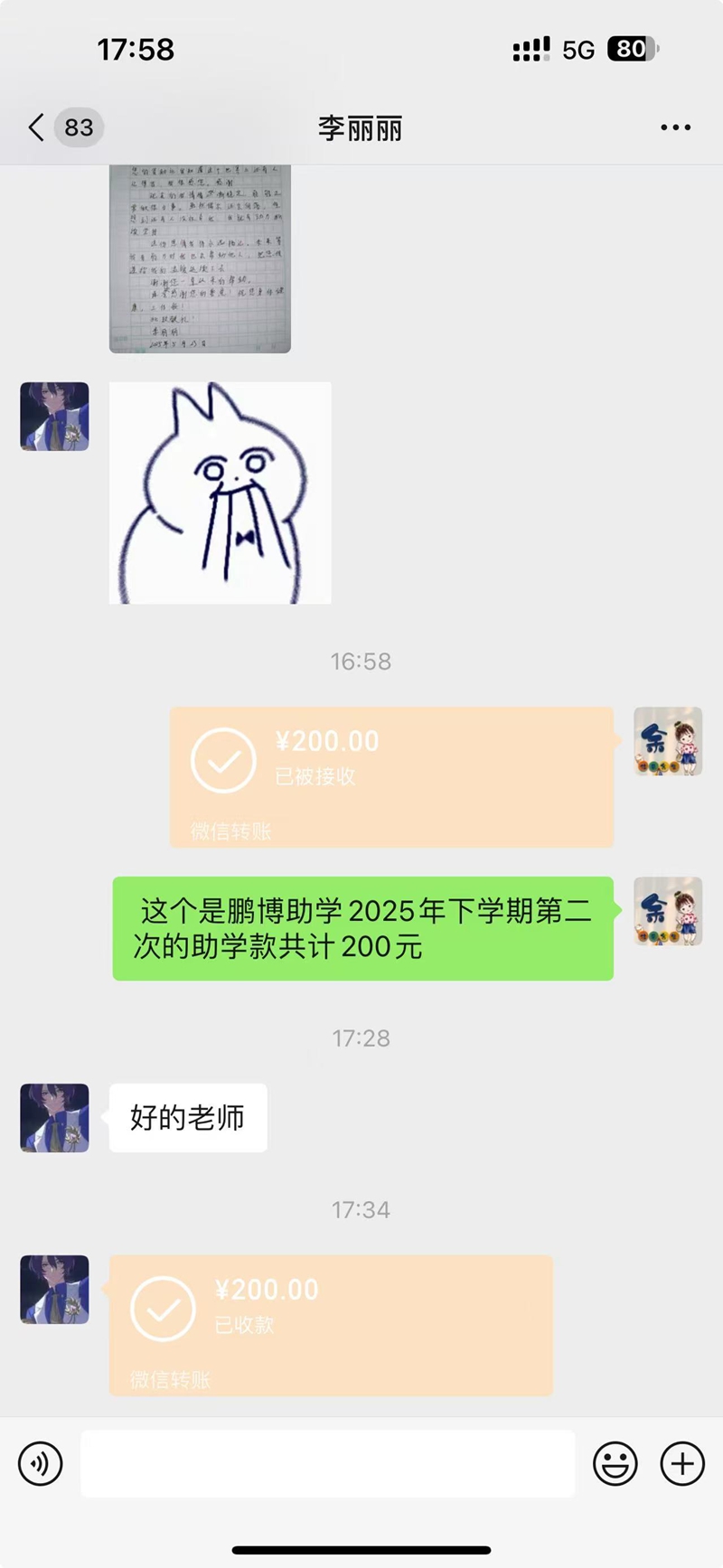Open the emoji sticker panel
723x1568 pixels.
pos(615,1463)
